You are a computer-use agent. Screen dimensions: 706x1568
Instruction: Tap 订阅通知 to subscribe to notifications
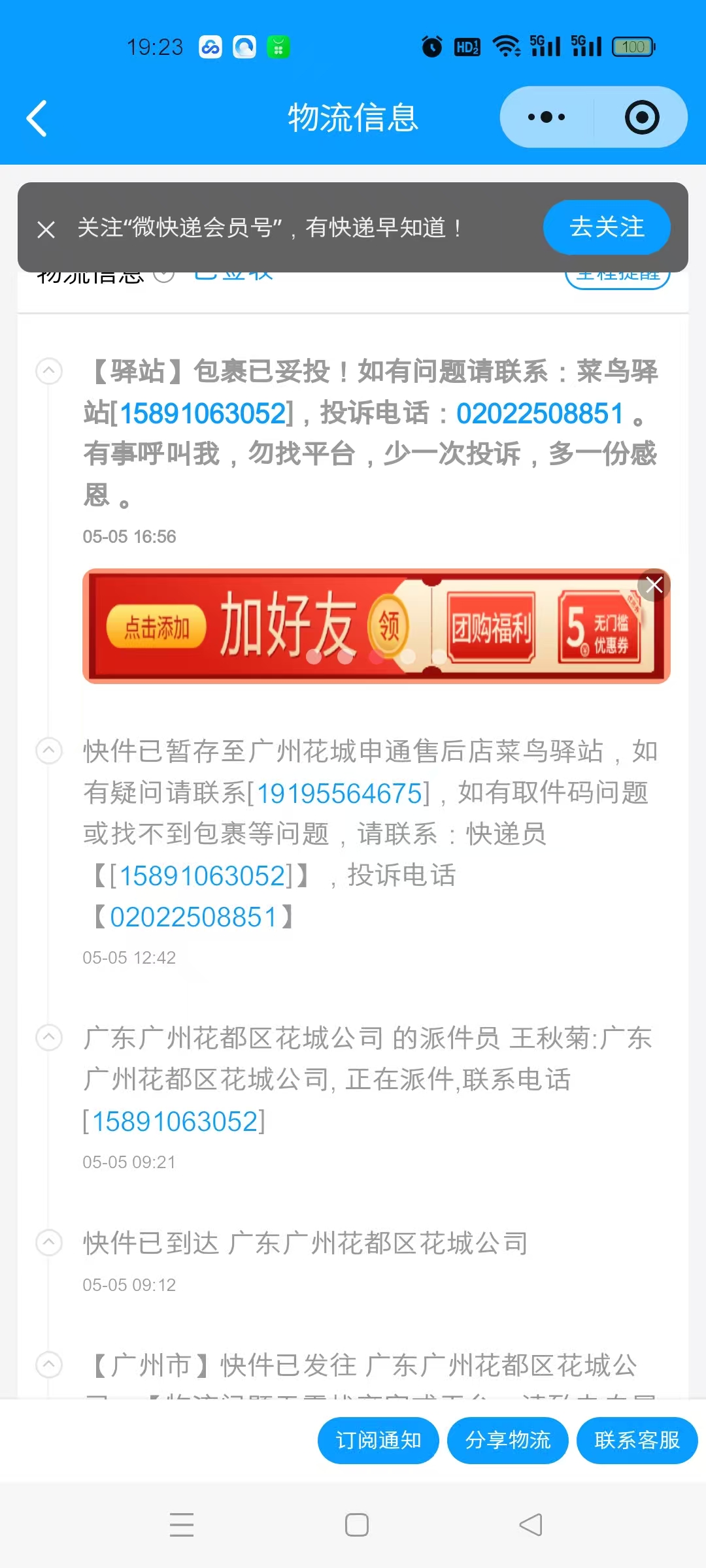coord(378,1440)
